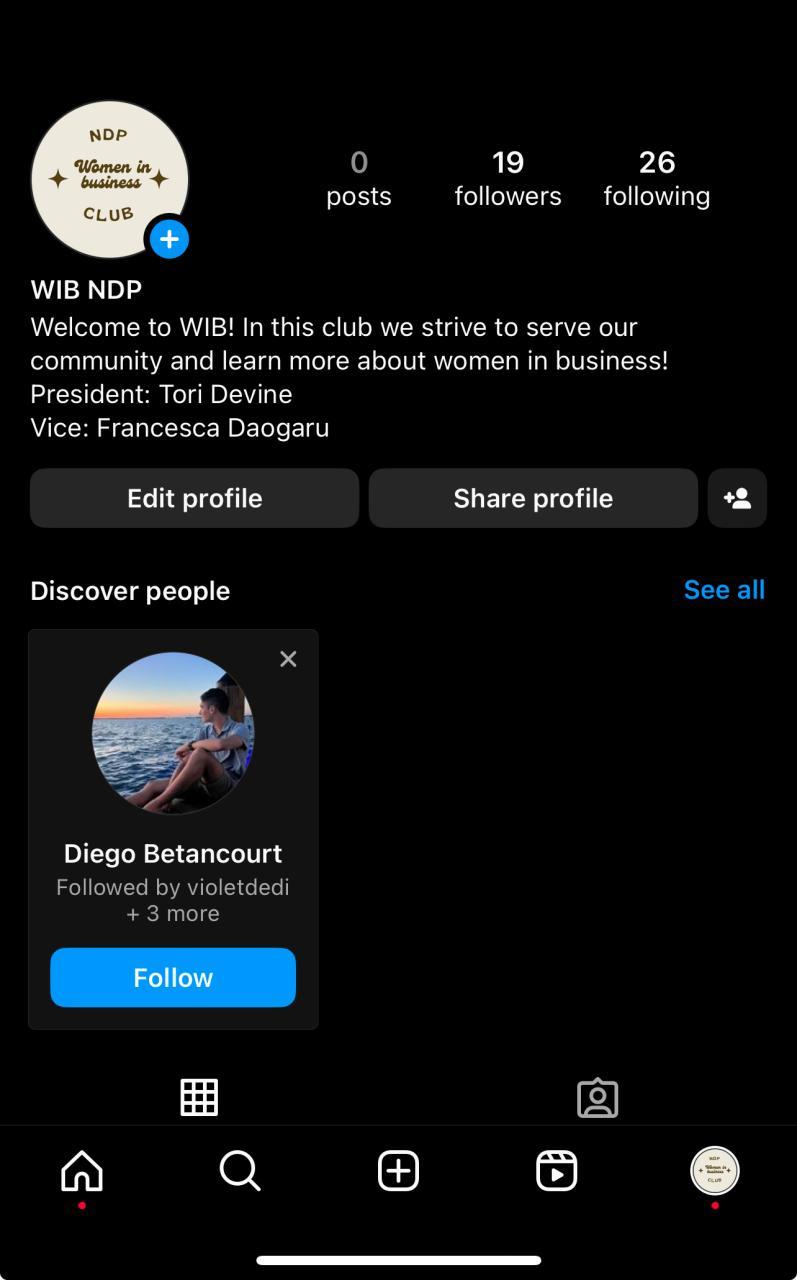Tap Share profile
Screen dimensions: 797x1280
[532, 498]
